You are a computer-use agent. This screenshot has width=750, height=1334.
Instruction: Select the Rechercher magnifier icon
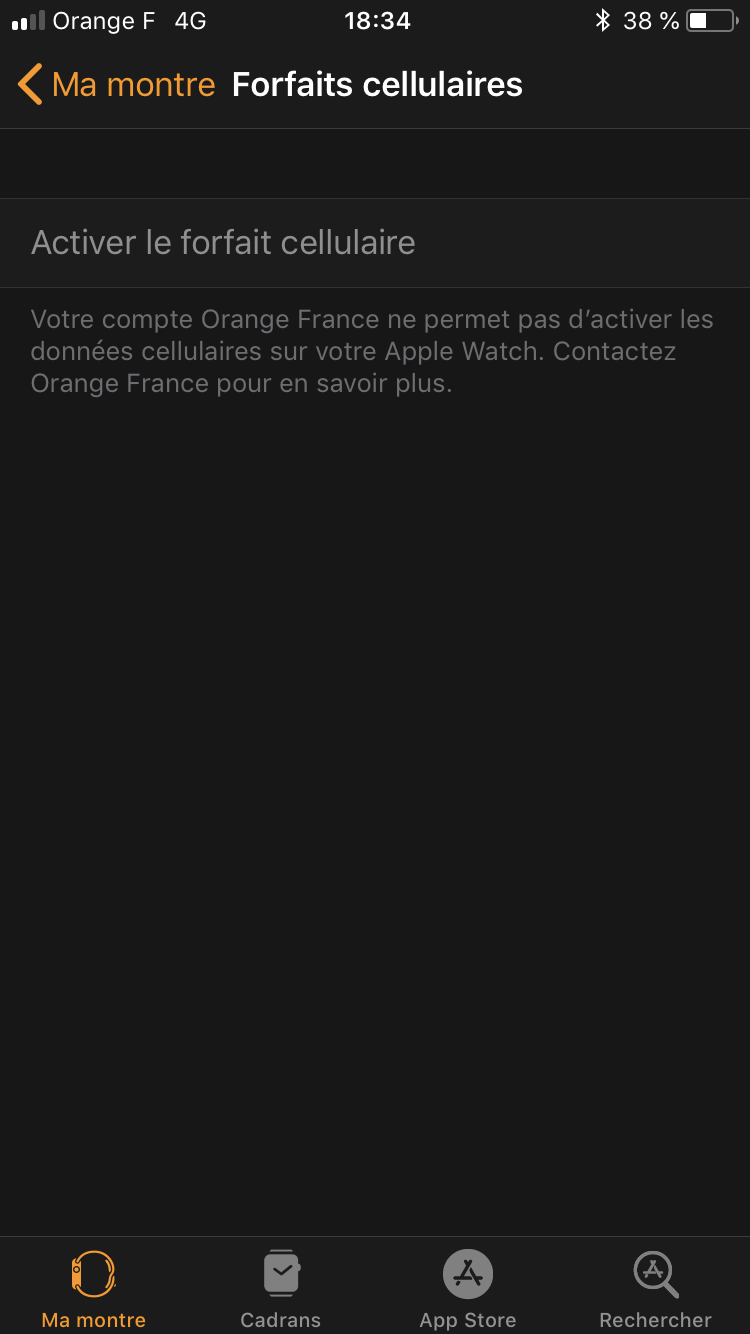click(x=655, y=1273)
